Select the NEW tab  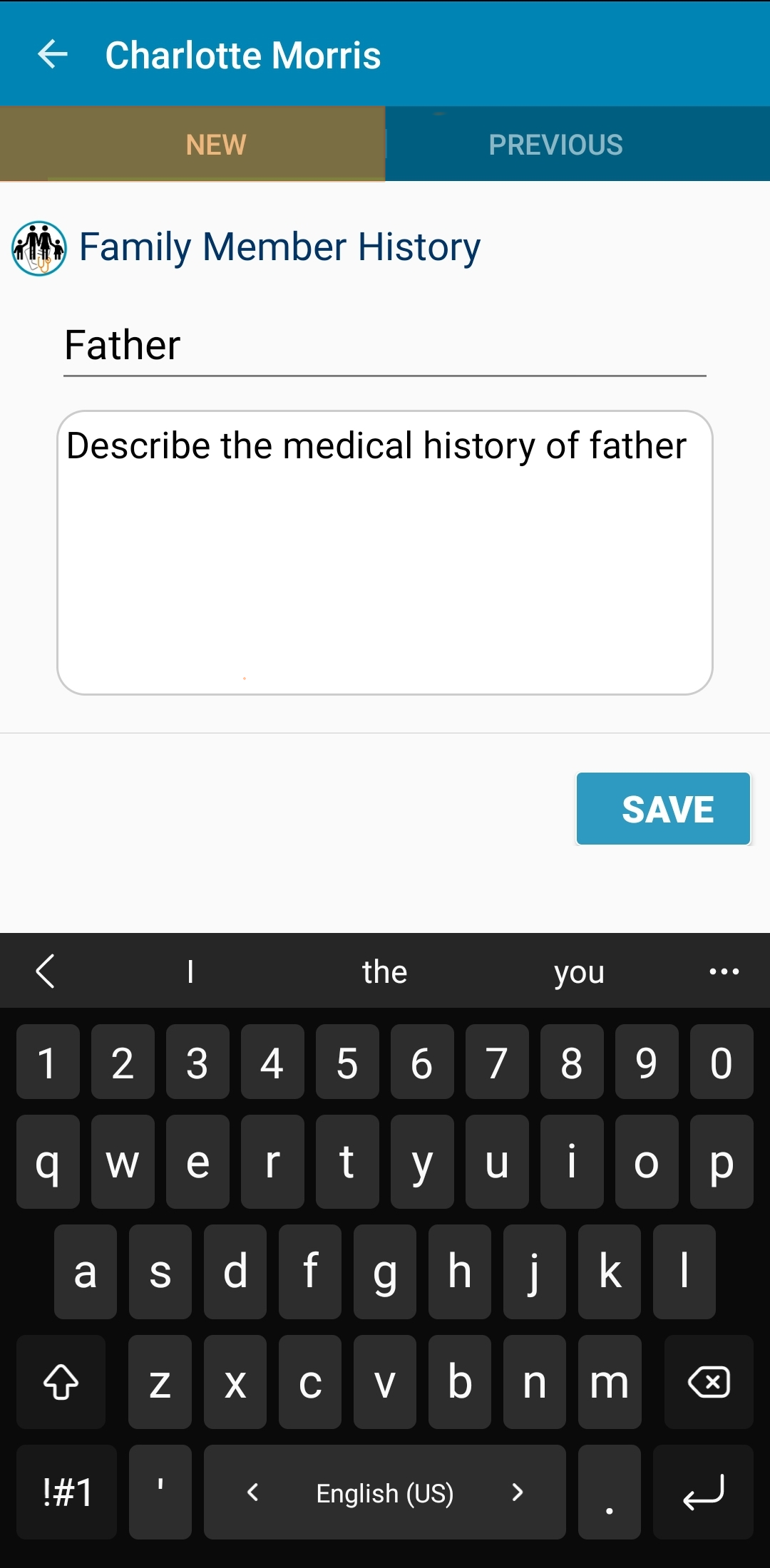click(x=192, y=145)
